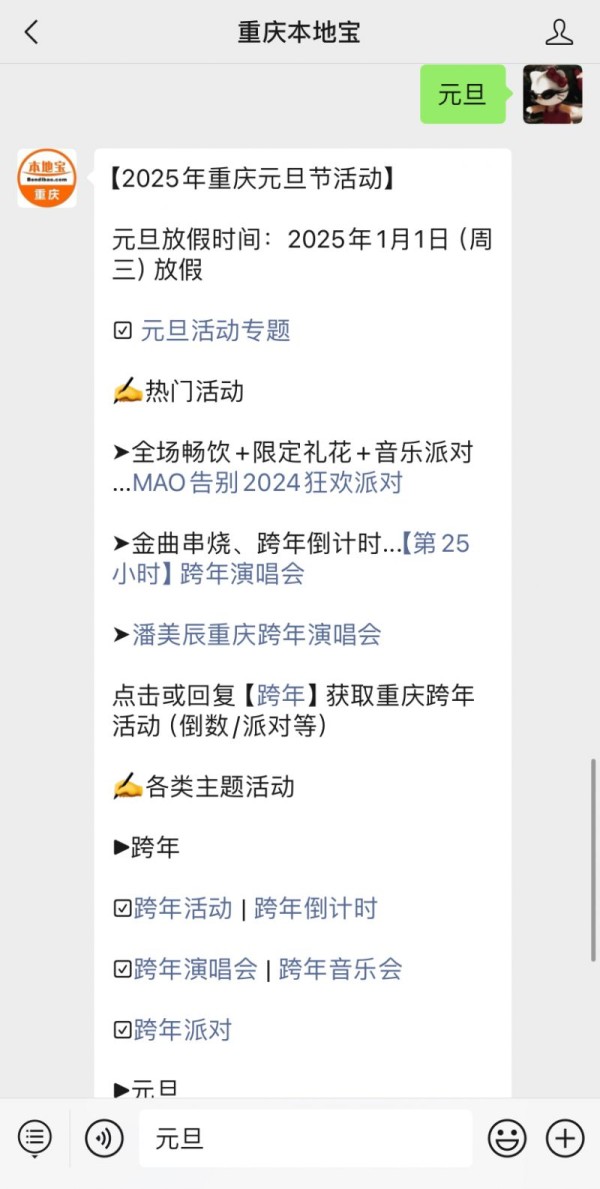The image size is (600, 1189).
Task: Open the 跨年派对 link
Action: (x=183, y=1030)
